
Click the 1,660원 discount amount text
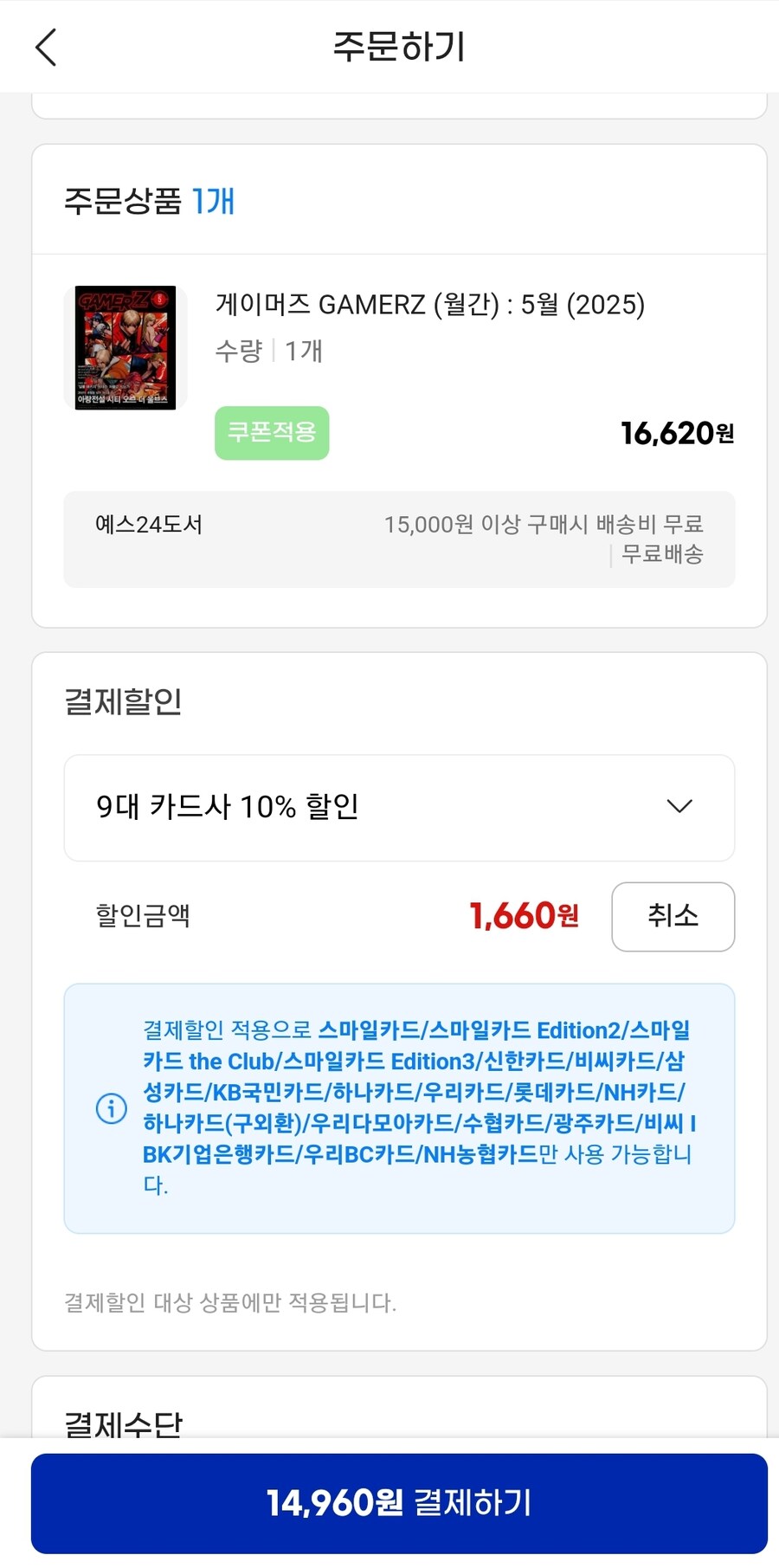pos(522,916)
